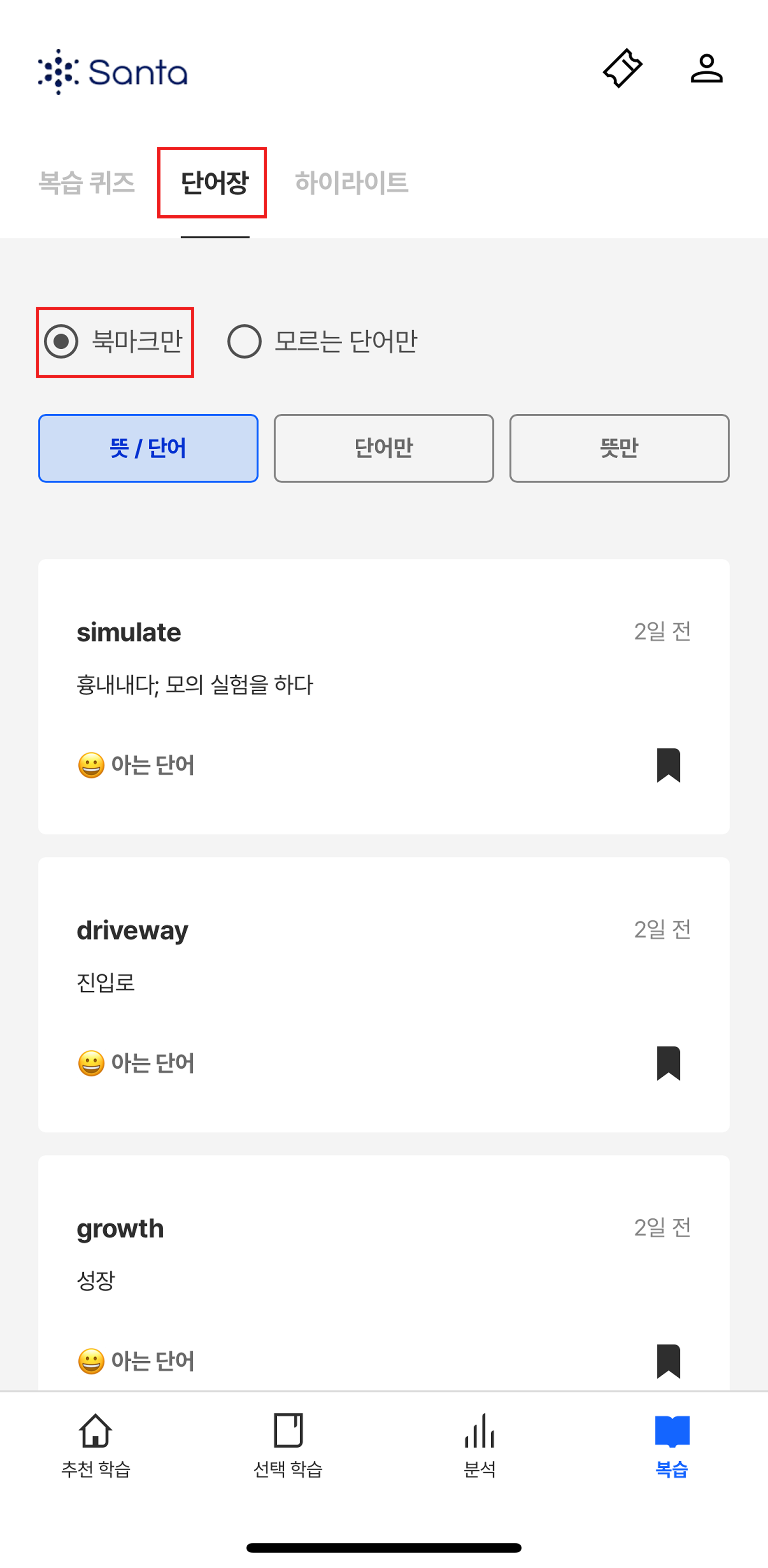Toggle the bookmark on the driveway card
Screen dimensions: 768x1568
point(668,1063)
